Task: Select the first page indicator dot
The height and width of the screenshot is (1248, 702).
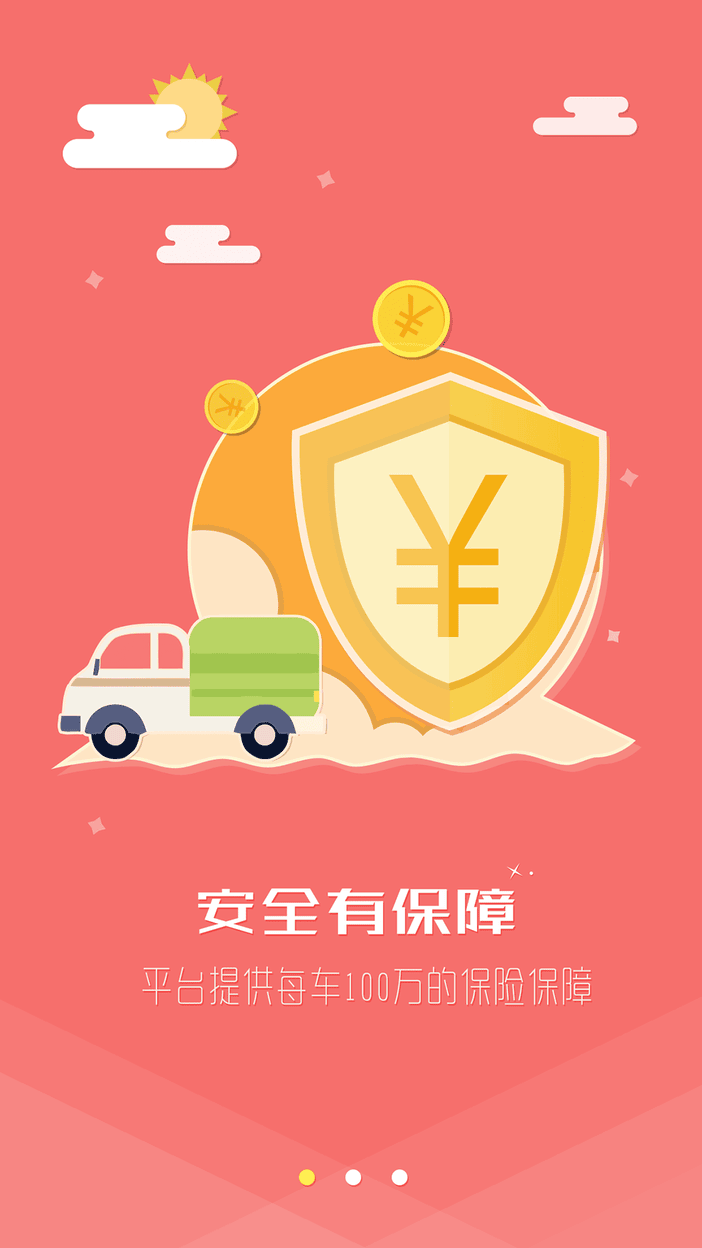Action: click(307, 1177)
